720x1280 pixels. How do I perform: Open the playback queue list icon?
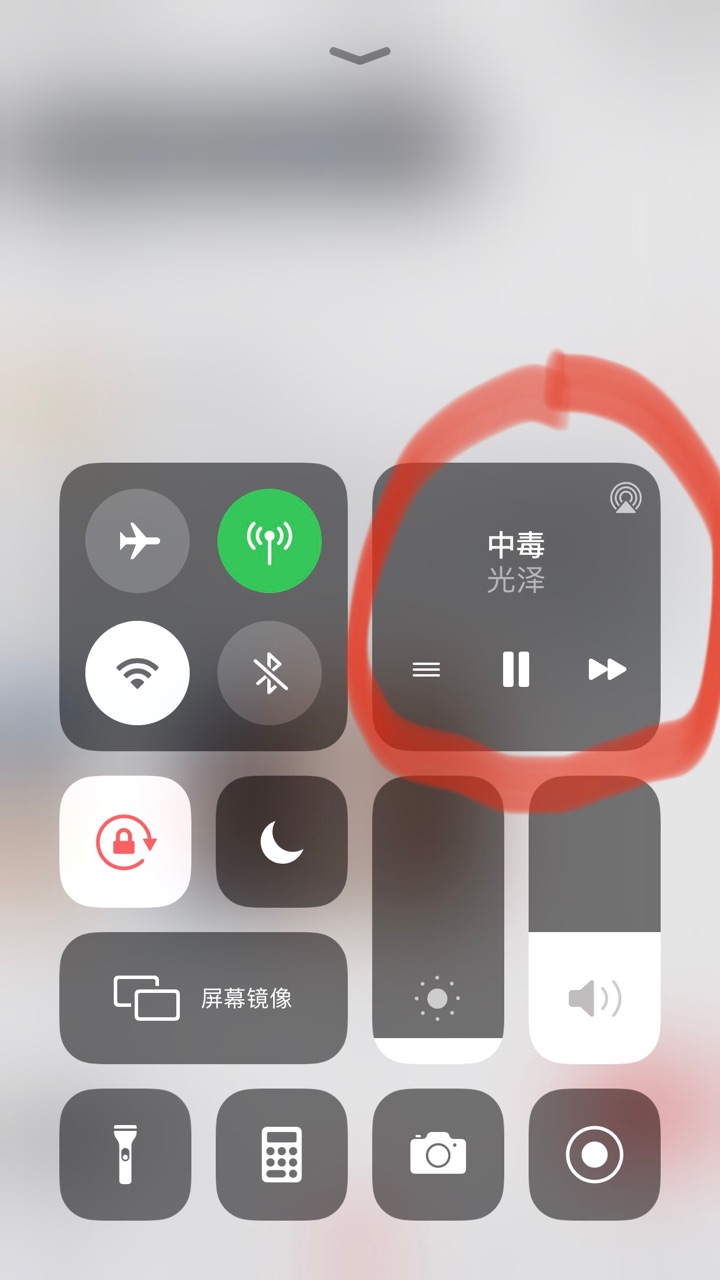(426, 670)
